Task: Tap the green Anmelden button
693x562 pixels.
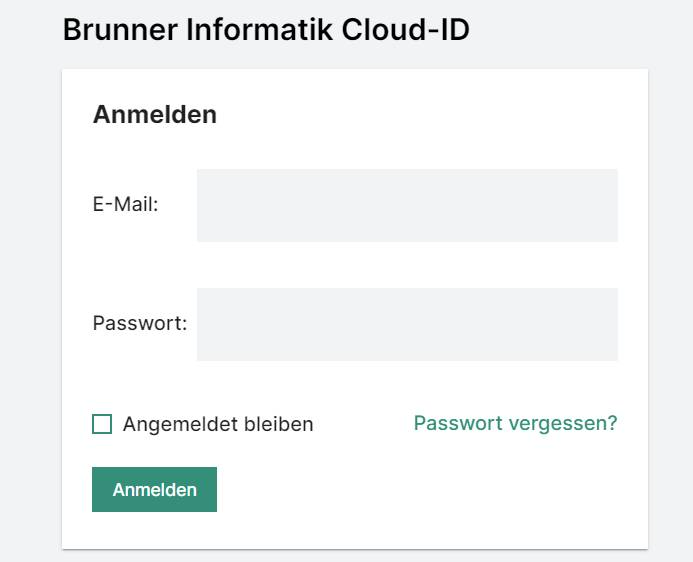Action: [154, 490]
